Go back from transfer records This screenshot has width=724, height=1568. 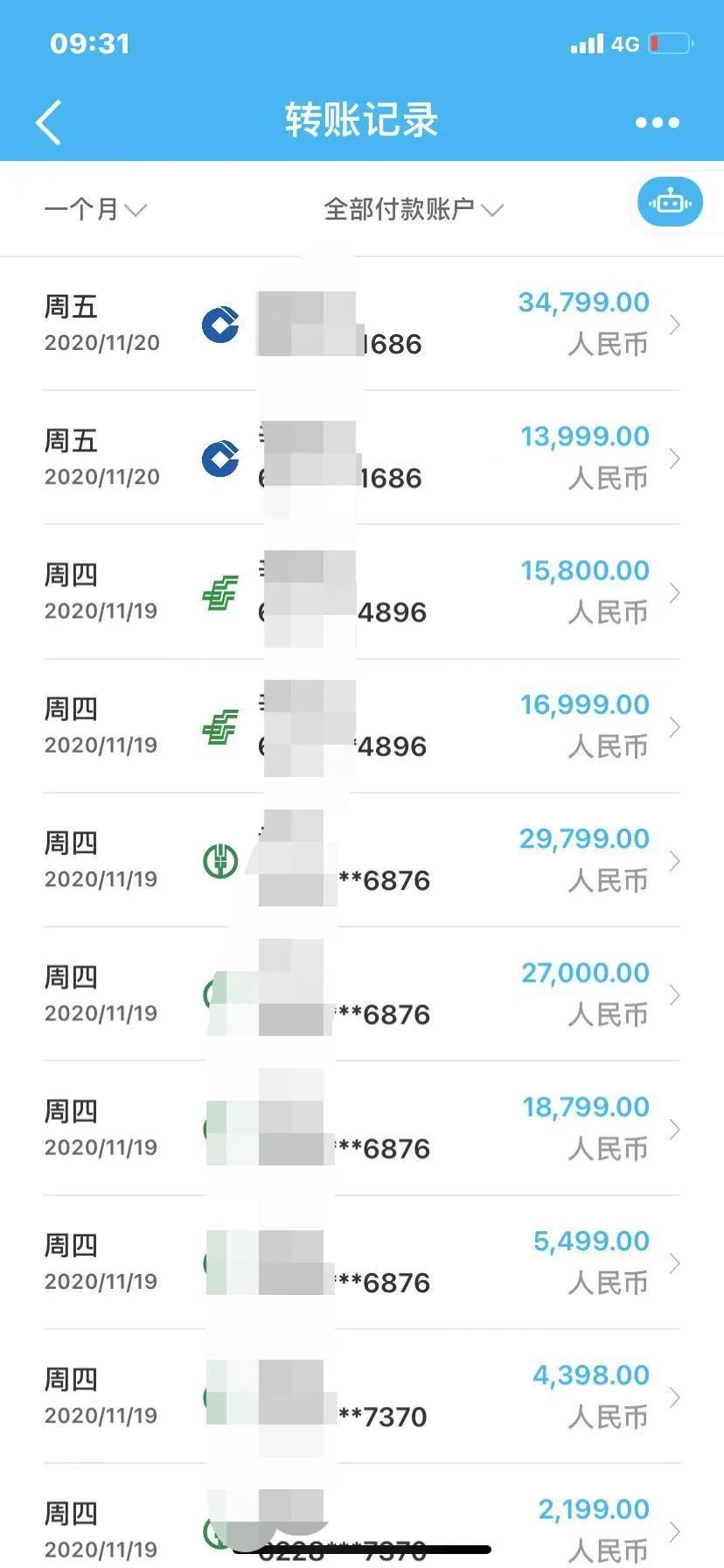point(49,122)
